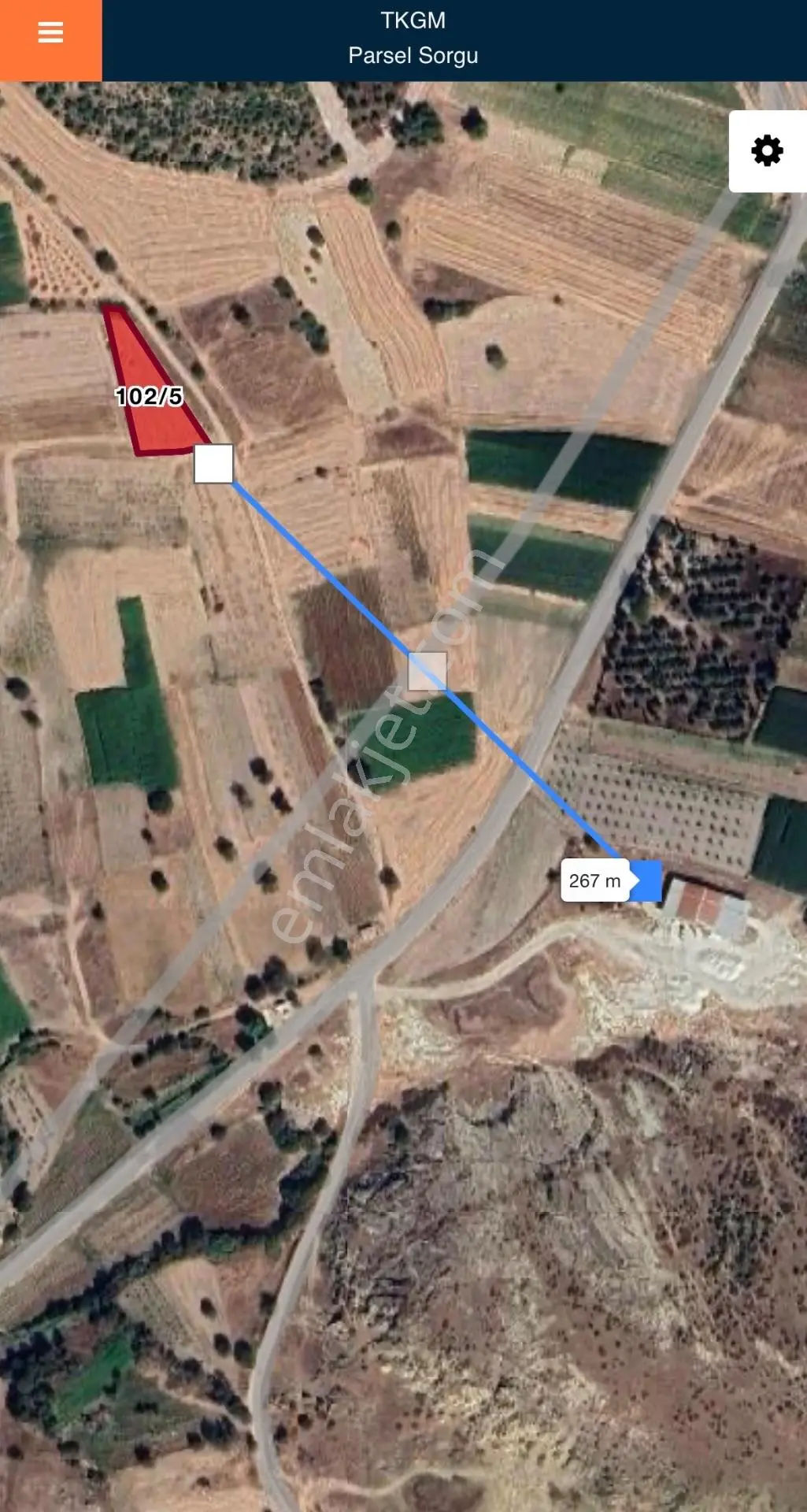
Task: Select the red parcel 102/5
Action: tap(152, 383)
